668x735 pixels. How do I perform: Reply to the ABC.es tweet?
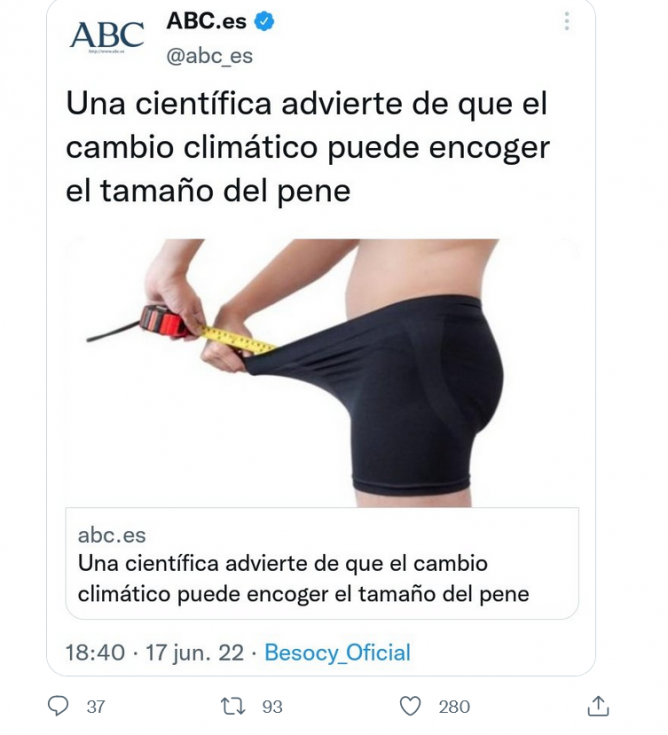tap(61, 706)
